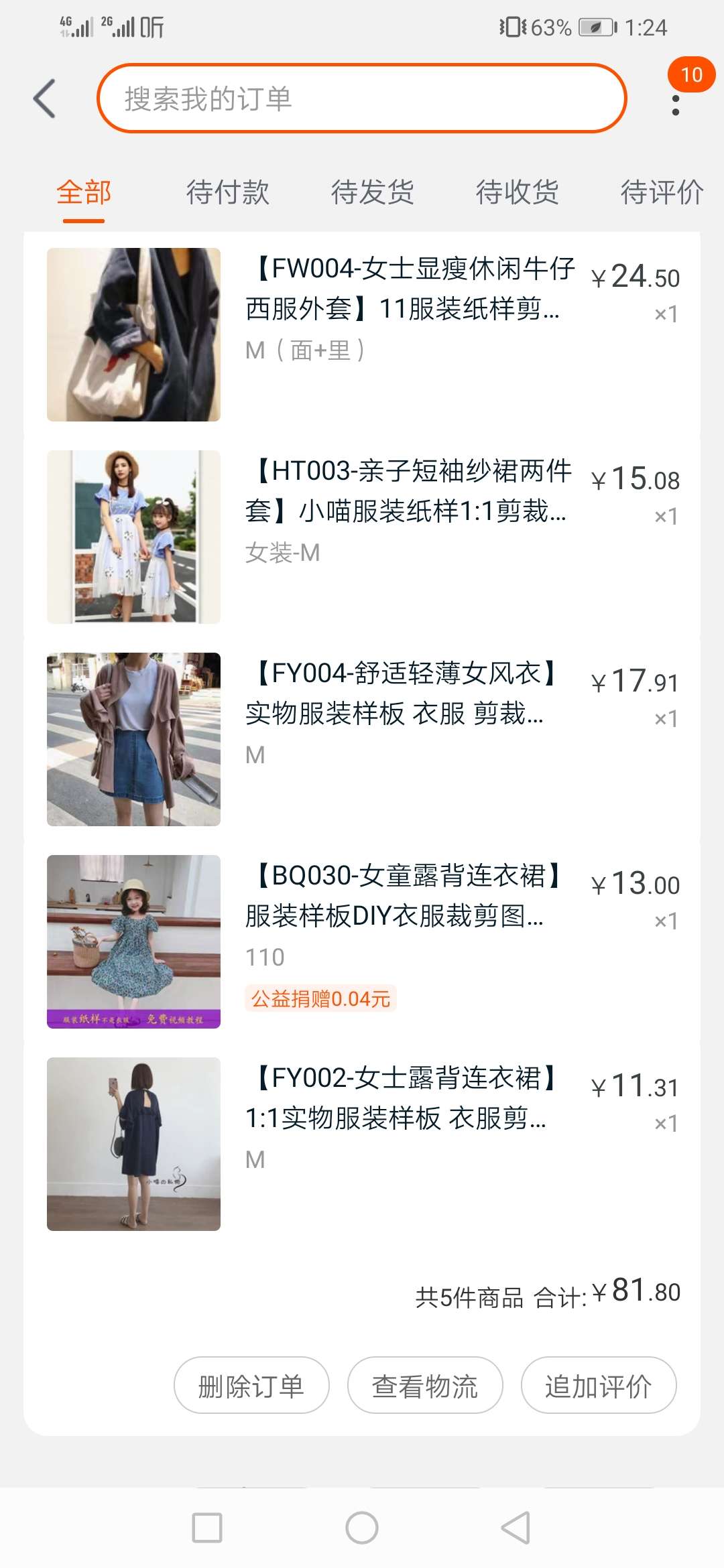Open the FY004 舒适轻薄女风衣 item
Image resolution: width=724 pixels, height=1568 pixels.
point(362,739)
